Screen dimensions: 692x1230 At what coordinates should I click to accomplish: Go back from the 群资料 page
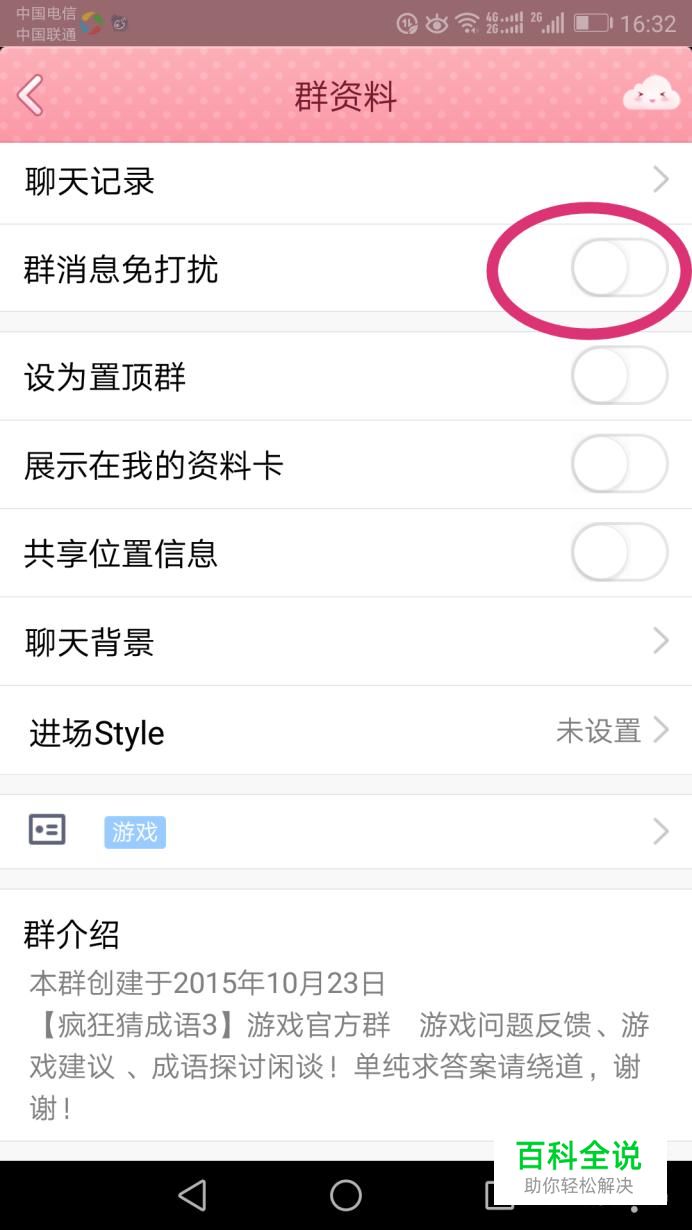click(x=31, y=96)
